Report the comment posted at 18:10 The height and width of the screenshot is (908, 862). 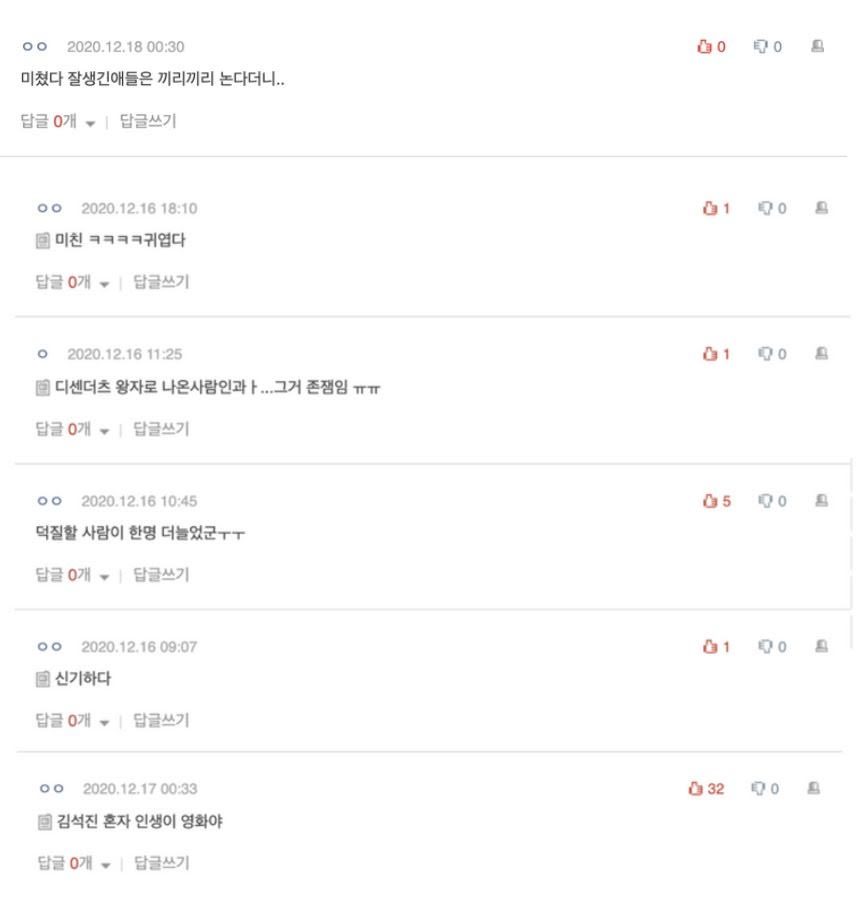tap(821, 207)
